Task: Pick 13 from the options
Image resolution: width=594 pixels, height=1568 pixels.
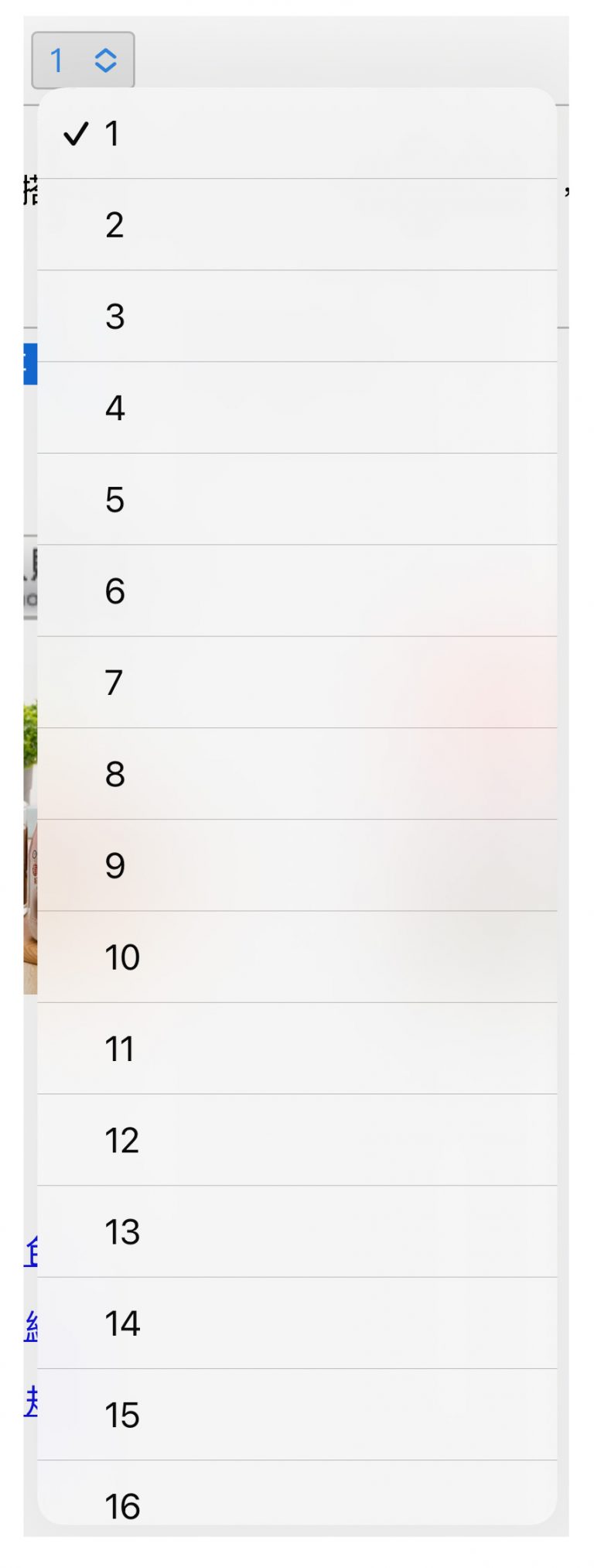Action: (297, 1231)
